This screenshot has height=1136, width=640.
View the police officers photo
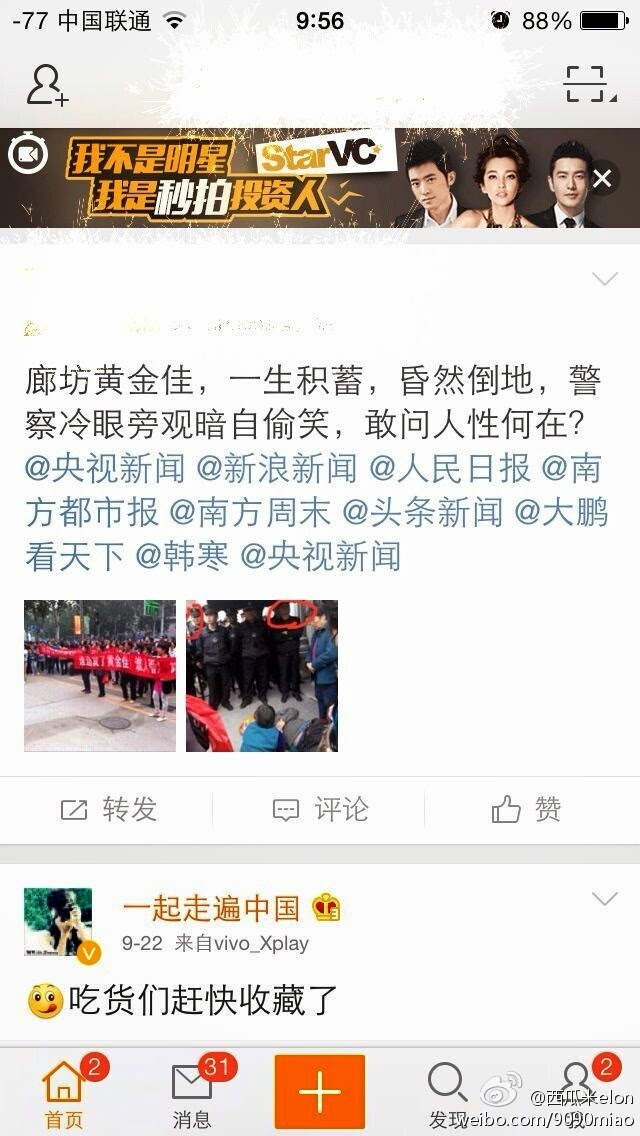[262, 675]
